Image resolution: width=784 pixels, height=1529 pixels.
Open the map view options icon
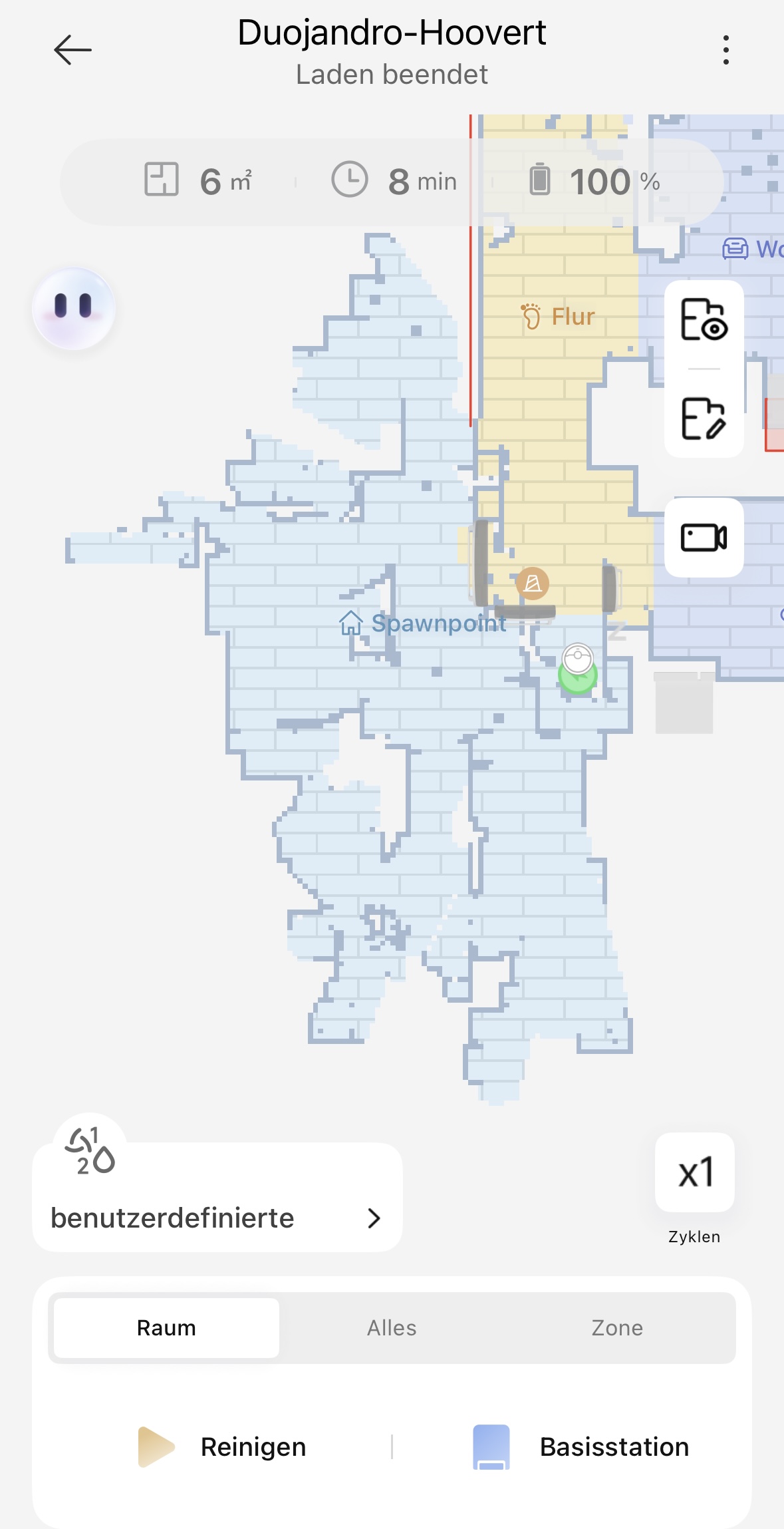(x=704, y=320)
